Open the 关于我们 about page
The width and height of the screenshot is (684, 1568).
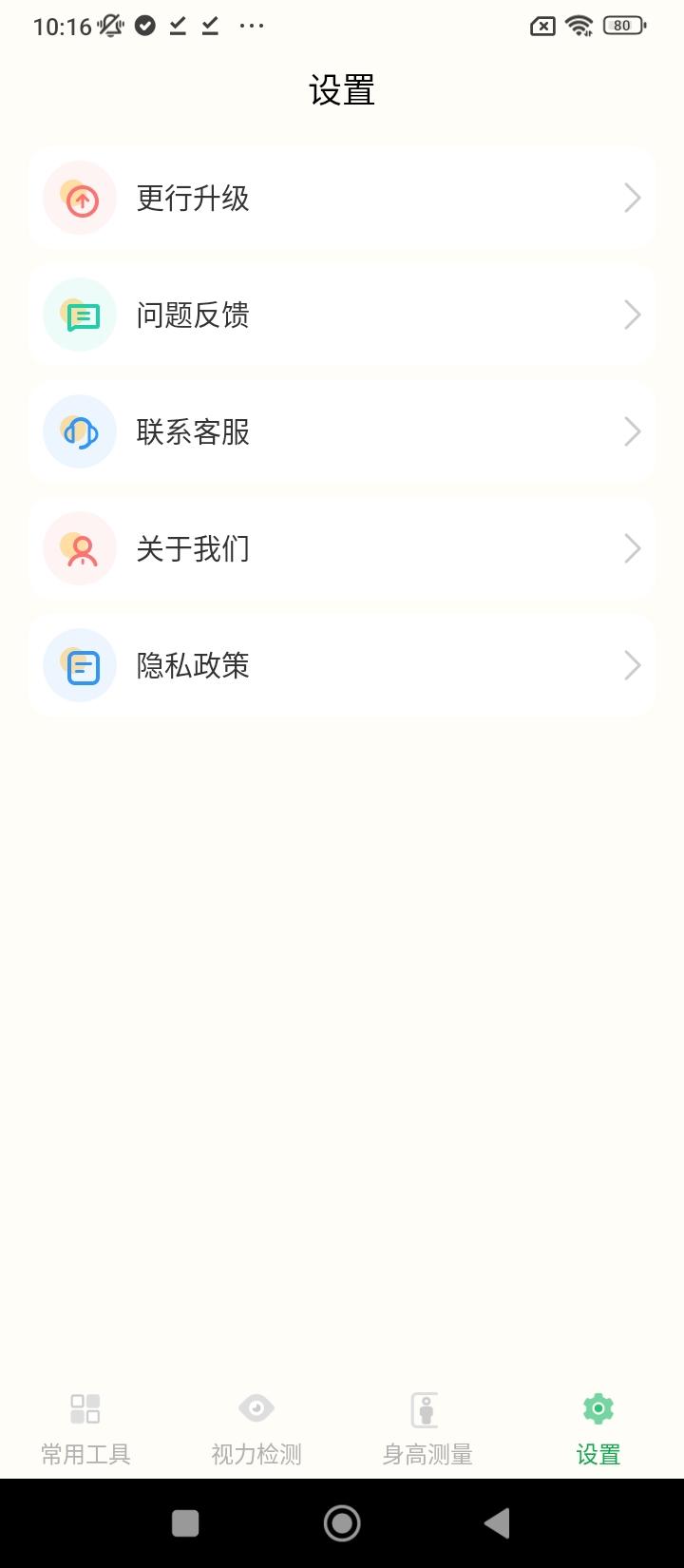pyautogui.click(x=342, y=548)
